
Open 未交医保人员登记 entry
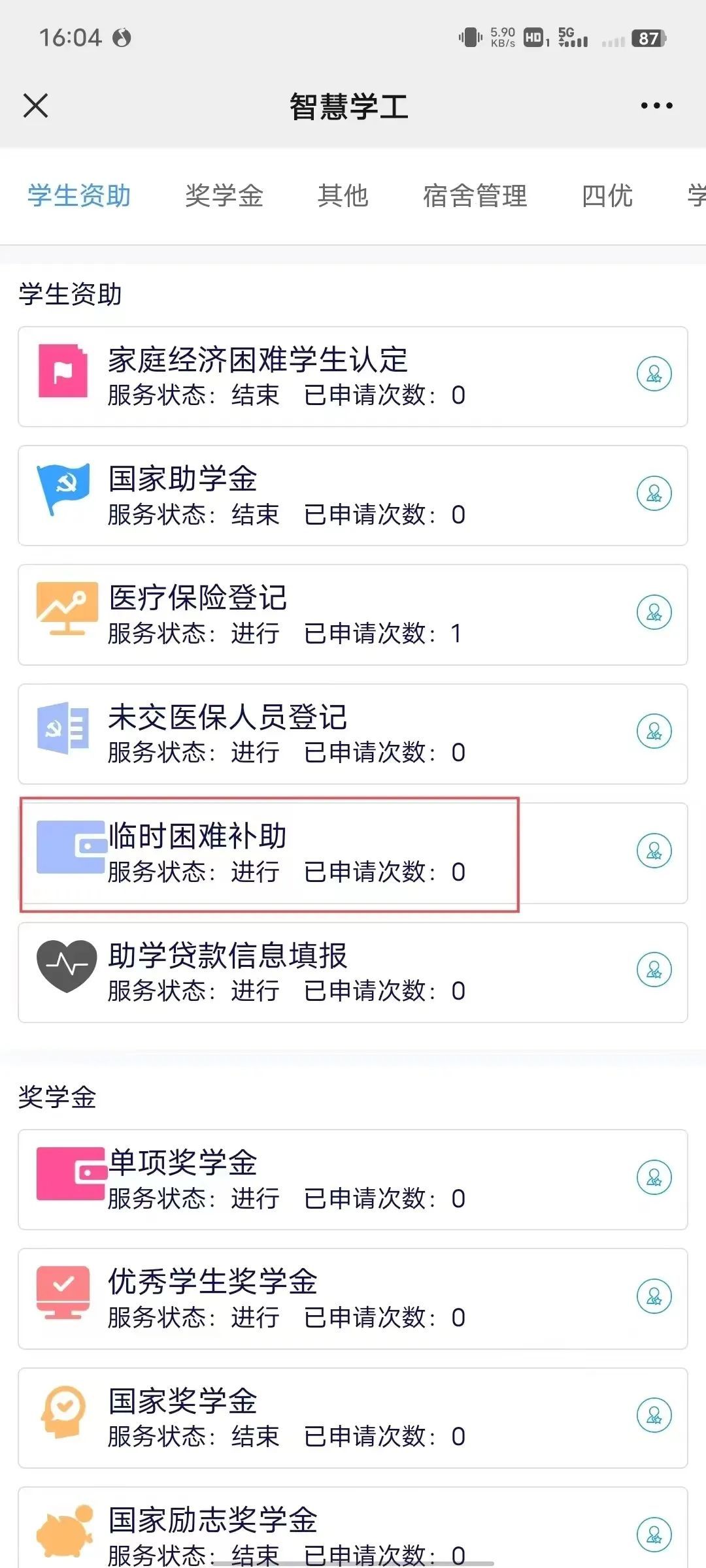[x=353, y=734]
